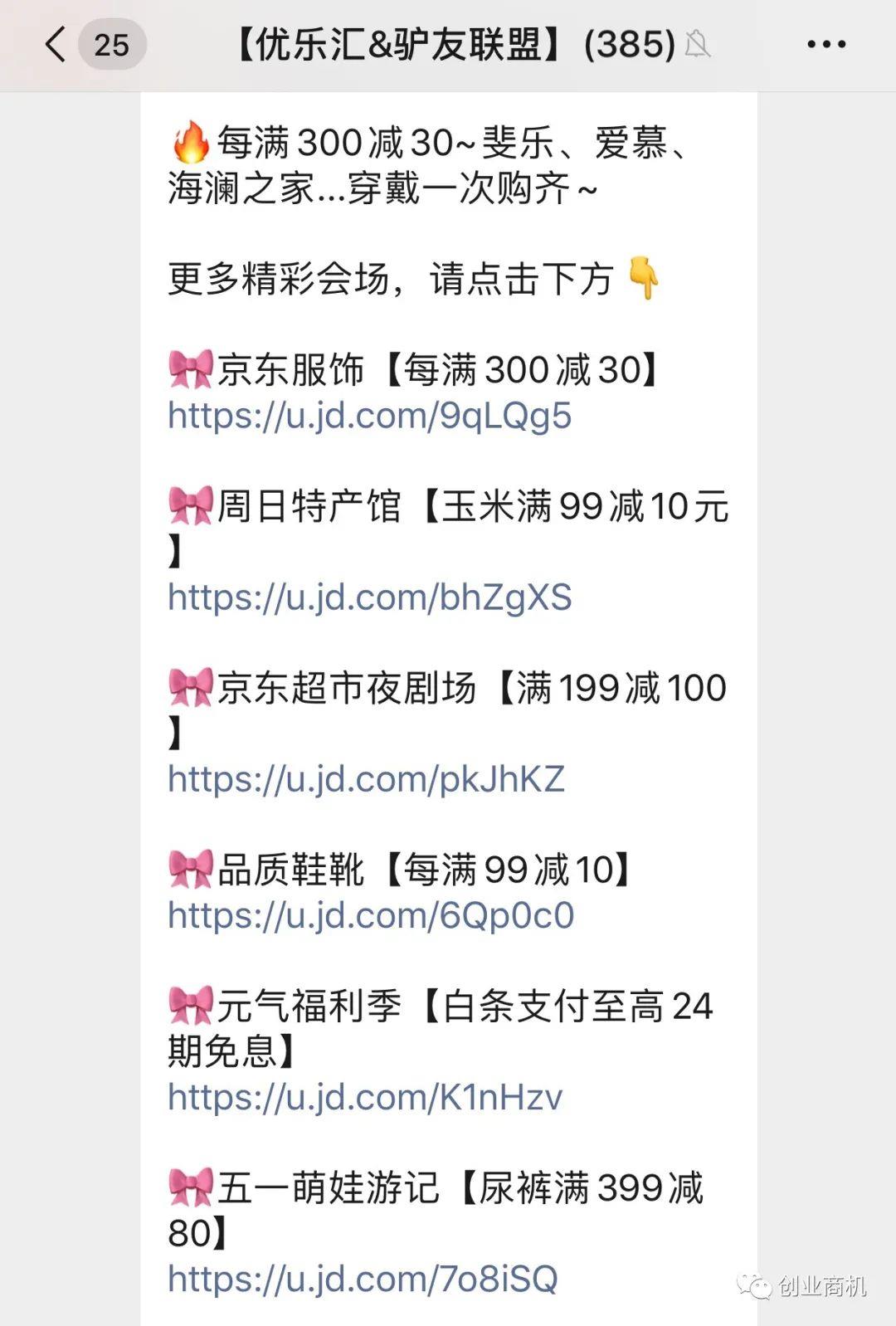The height and width of the screenshot is (1326, 896).
Task: Open the 京东服饰 link u.jd.com/9qLQg5
Action: click(x=369, y=416)
